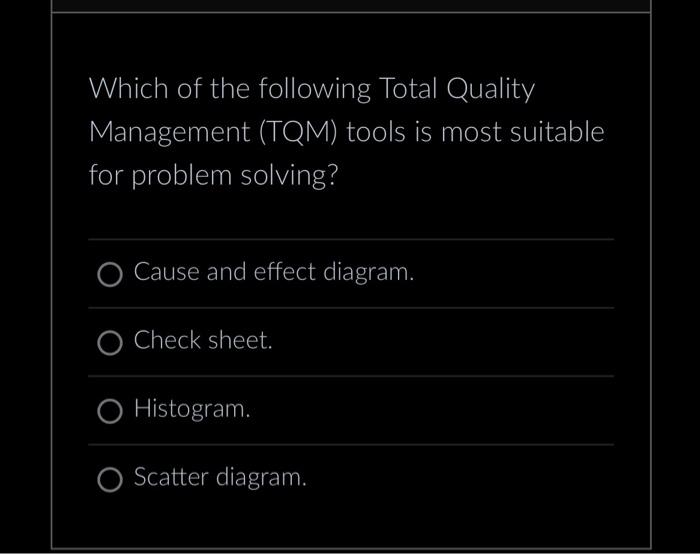This screenshot has height=554, width=700.
Task: Choose Check sheet as the answer
Action: pyautogui.click(x=111, y=343)
